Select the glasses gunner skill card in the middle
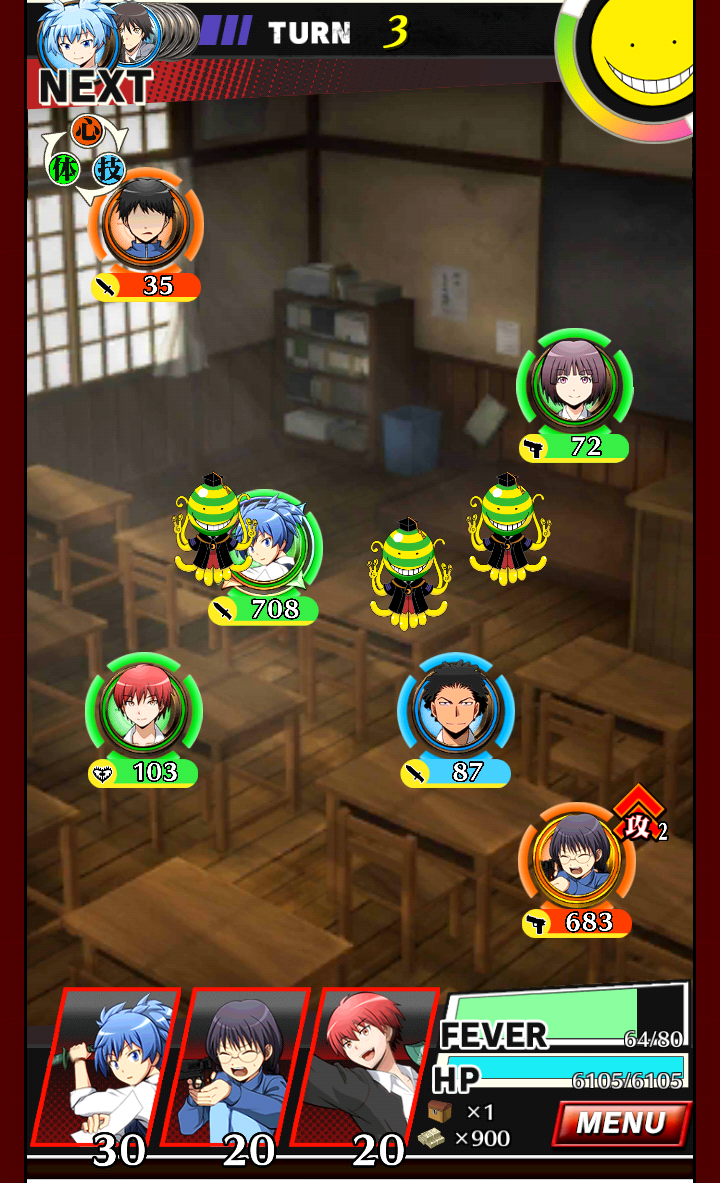The width and height of the screenshot is (720, 1183). pyautogui.click(x=238, y=1068)
